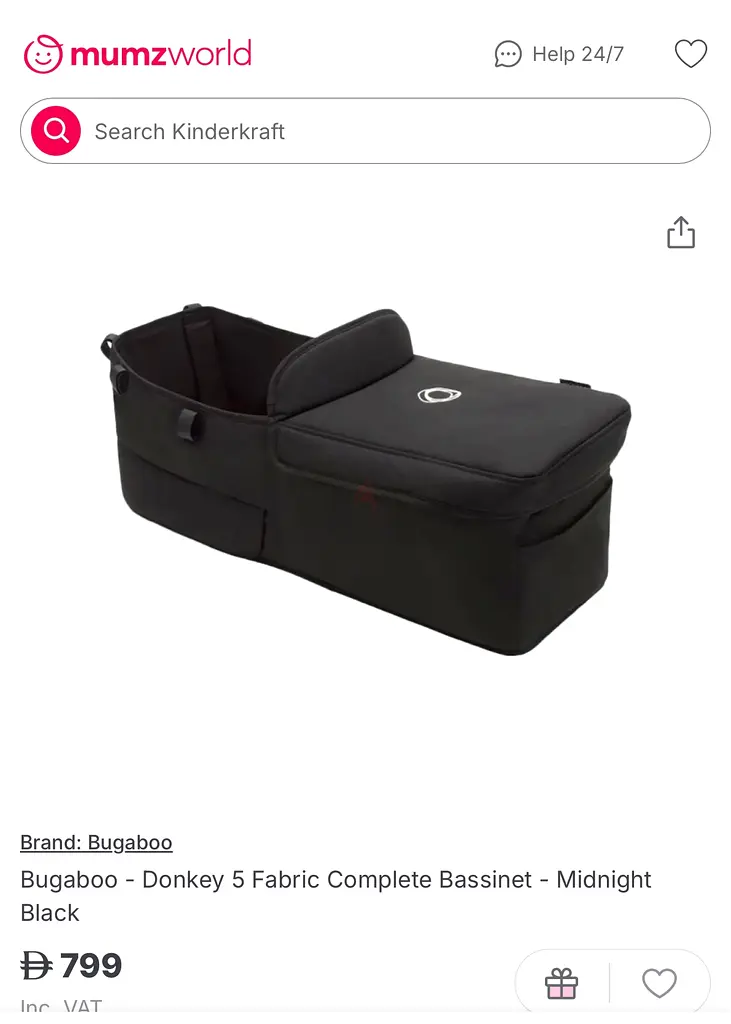
Task: Add bassinet to wishlist near price
Action: (x=659, y=983)
